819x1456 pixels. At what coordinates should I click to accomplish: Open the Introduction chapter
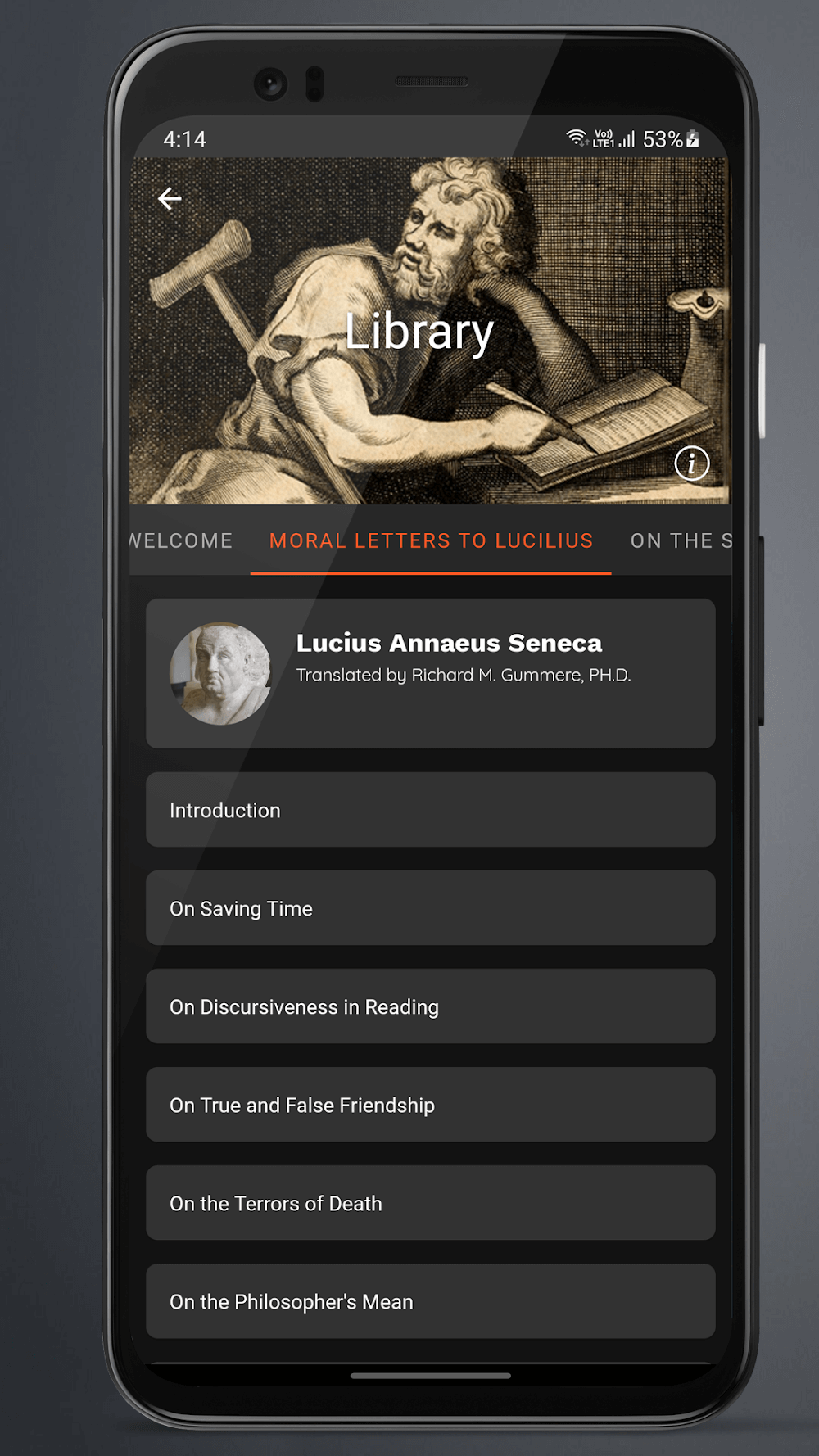point(430,810)
